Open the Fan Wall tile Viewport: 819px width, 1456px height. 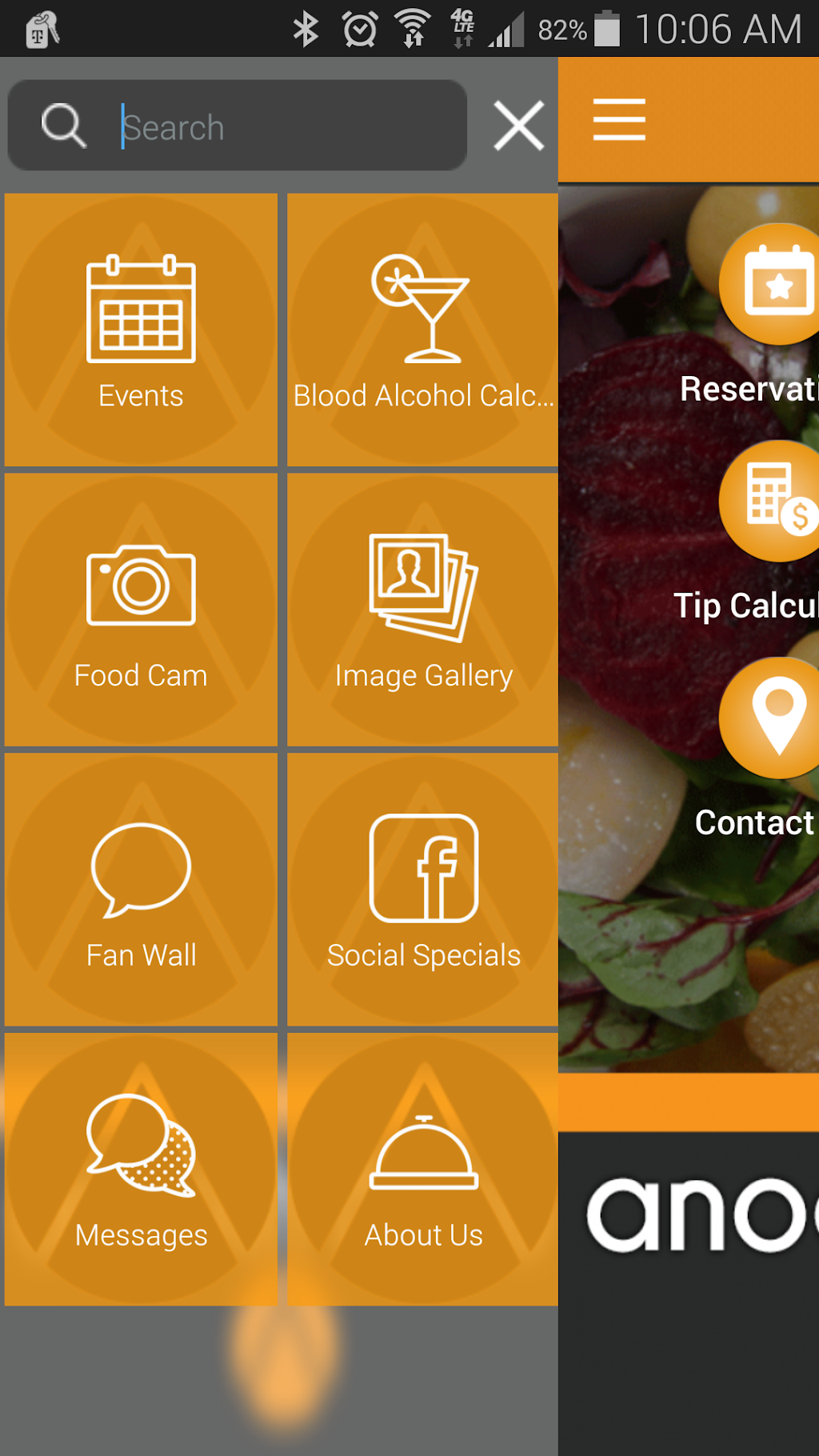141,890
